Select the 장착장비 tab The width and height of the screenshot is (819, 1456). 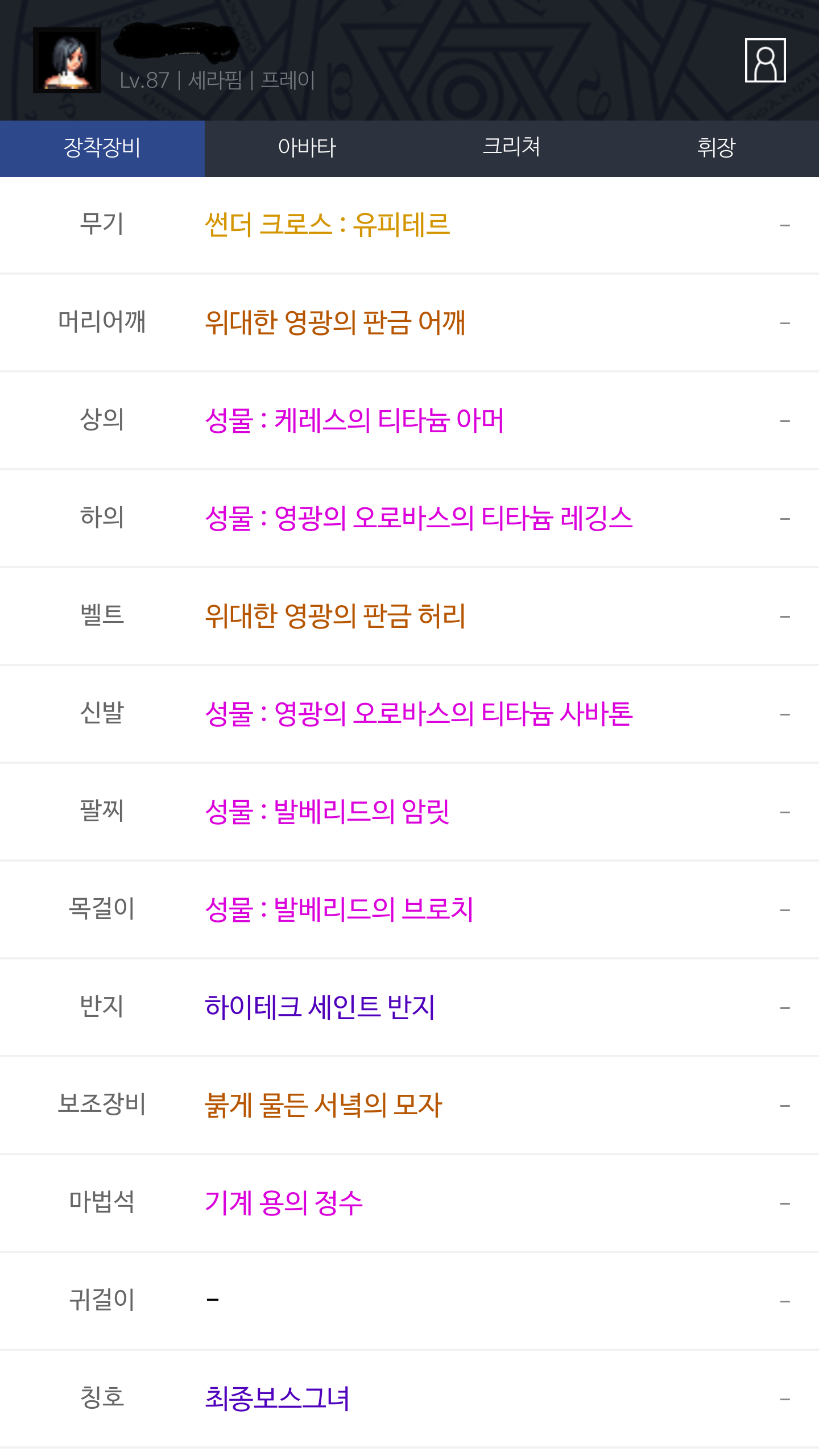[x=102, y=148]
